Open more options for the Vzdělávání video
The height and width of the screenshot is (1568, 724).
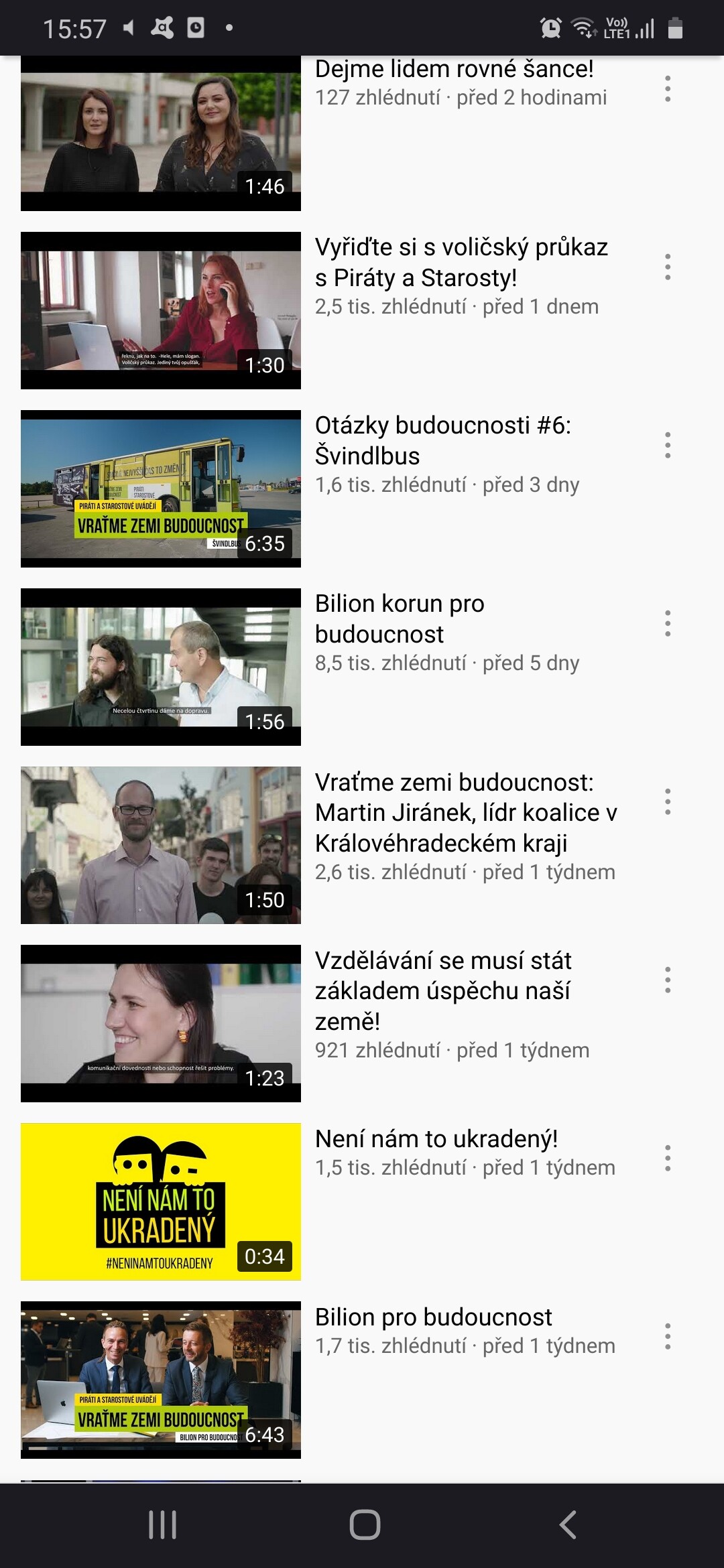(x=667, y=980)
